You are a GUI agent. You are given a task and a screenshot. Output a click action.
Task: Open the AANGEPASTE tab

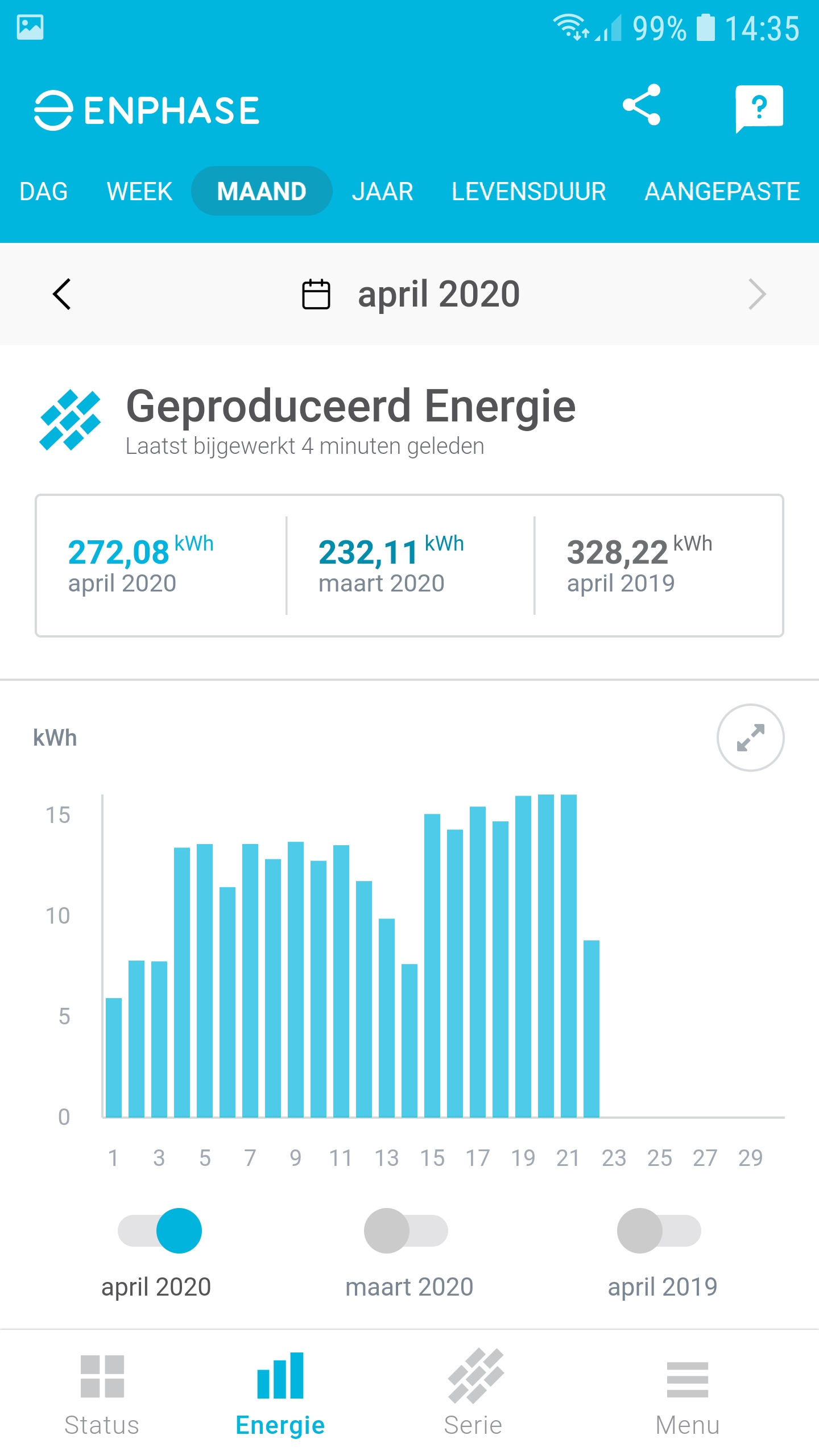coord(722,192)
